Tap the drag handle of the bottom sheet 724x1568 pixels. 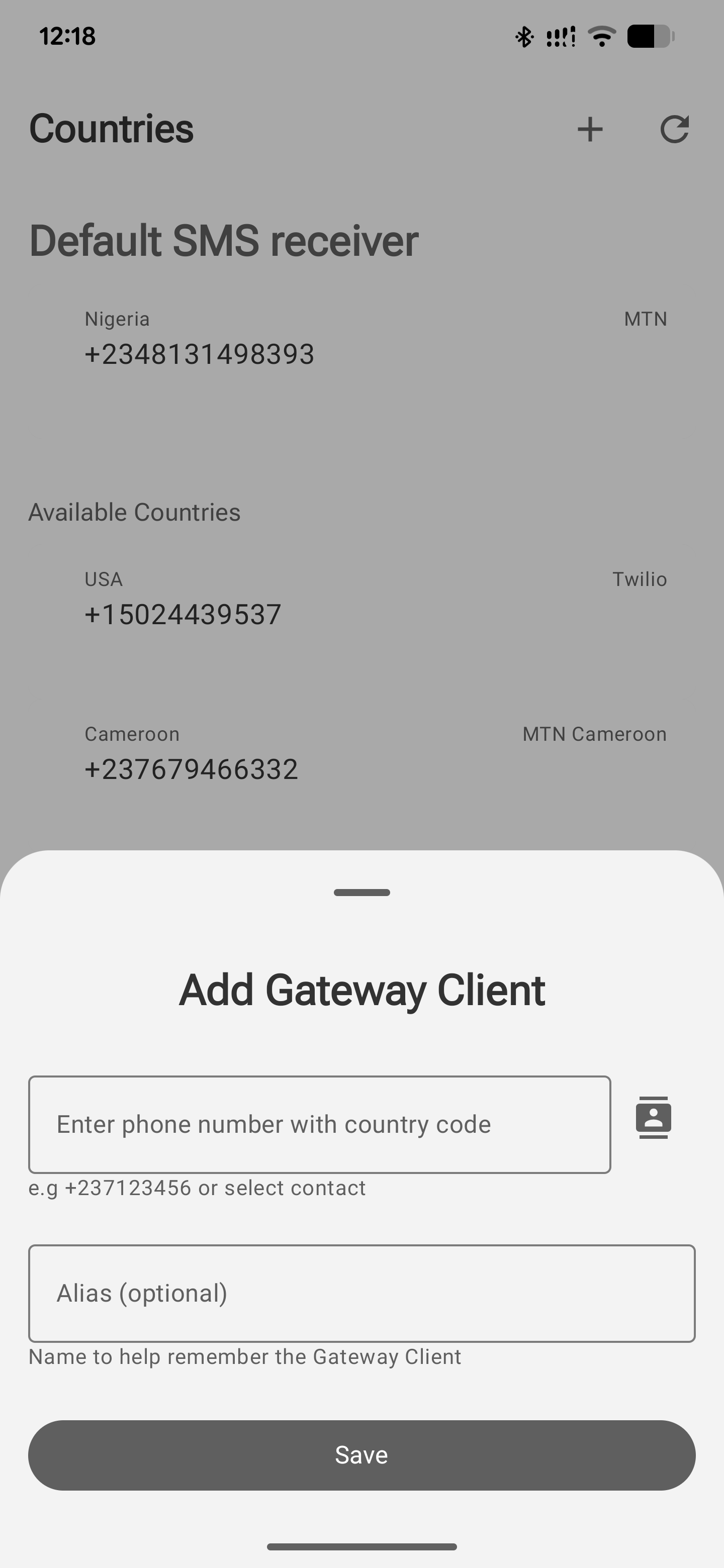[x=361, y=893]
